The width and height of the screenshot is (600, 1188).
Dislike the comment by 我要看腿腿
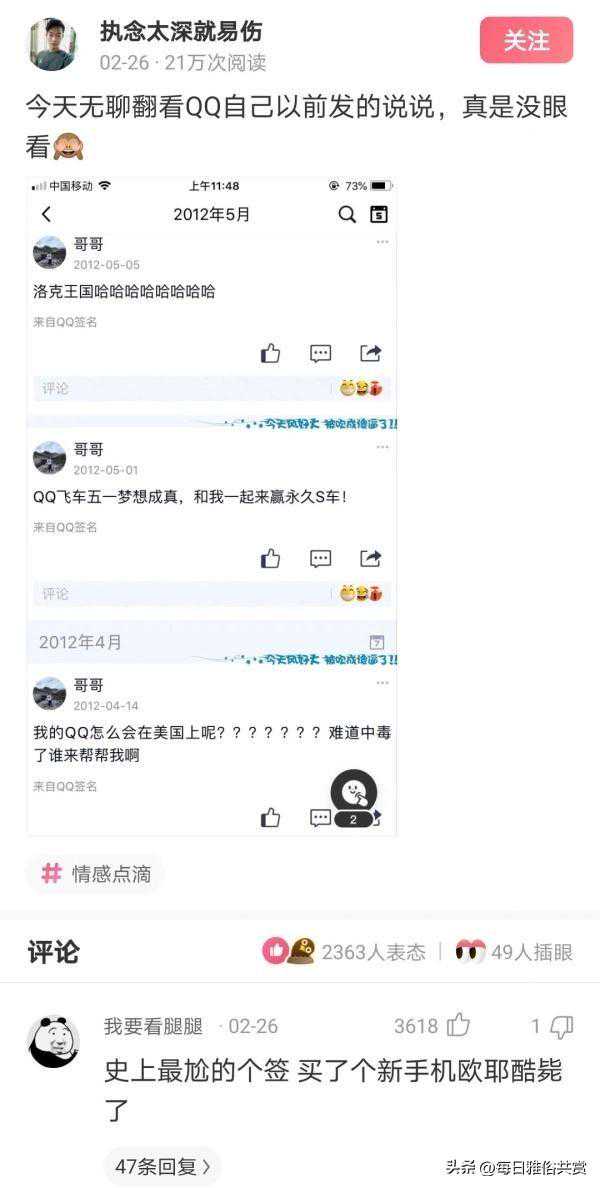click(561, 1025)
